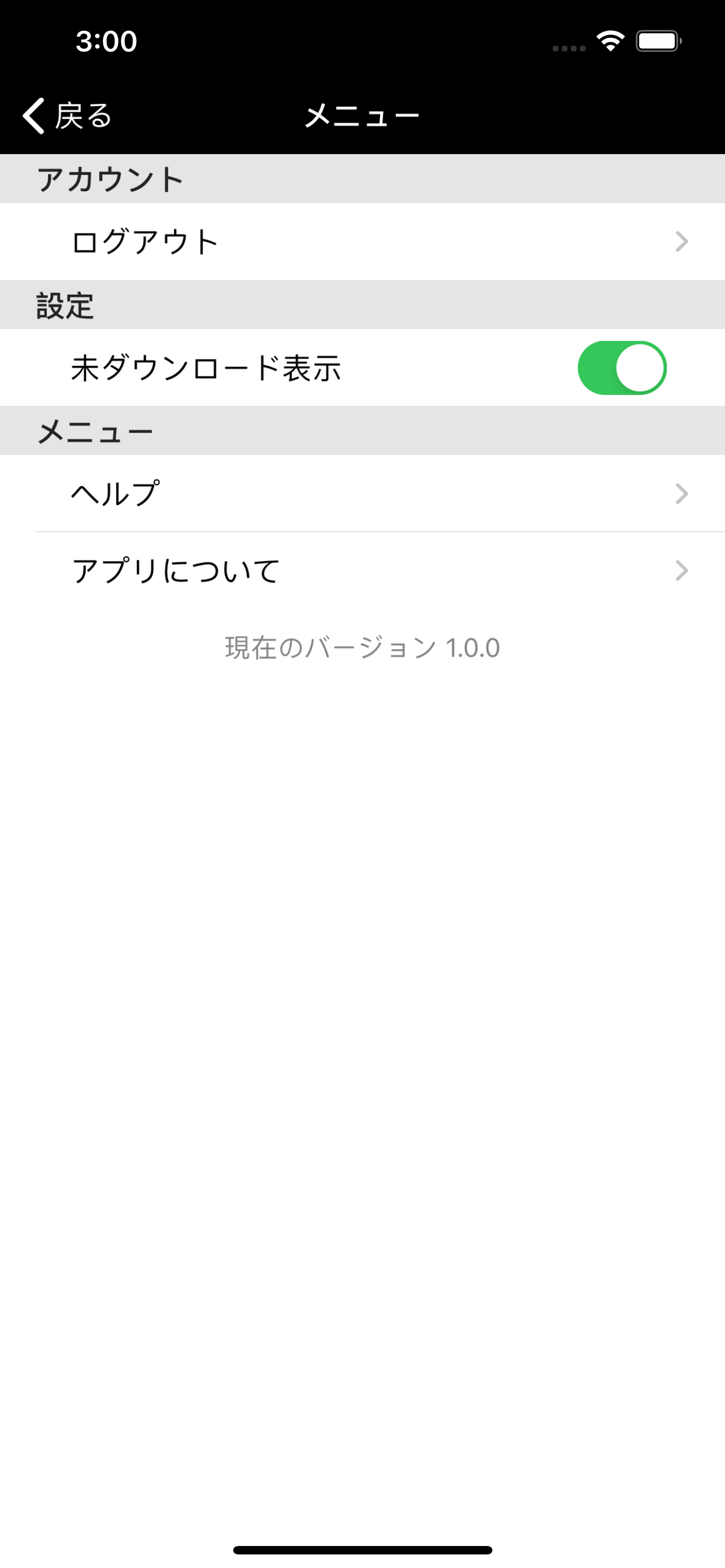The image size is (725, 1568).
Task: Tap the chevron next to アプリについて
Action: coord(682,570)
